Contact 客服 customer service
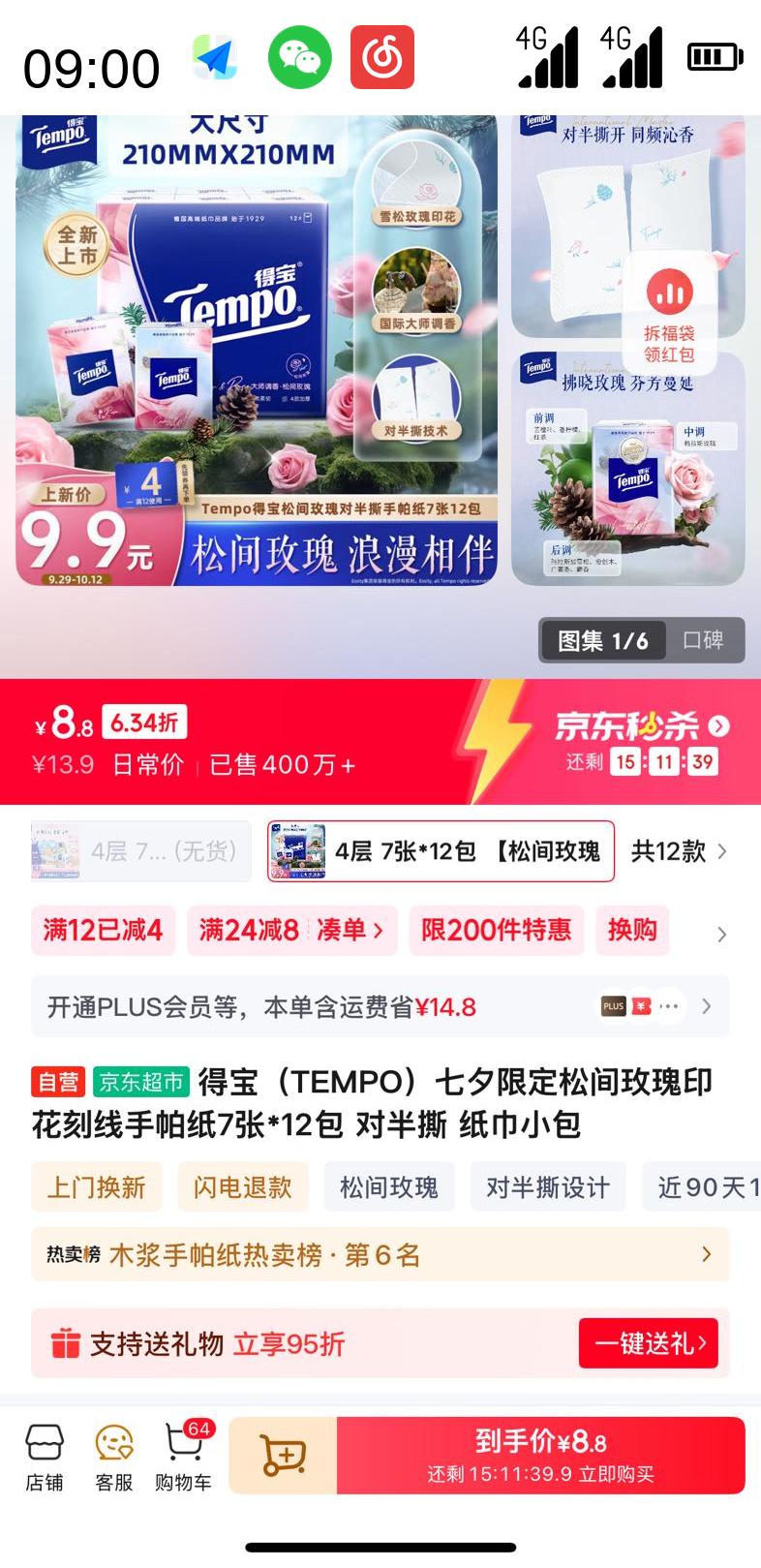The height and width of the screenshot is (1568, 761). pyautogui.click(x=114, y=1458)
